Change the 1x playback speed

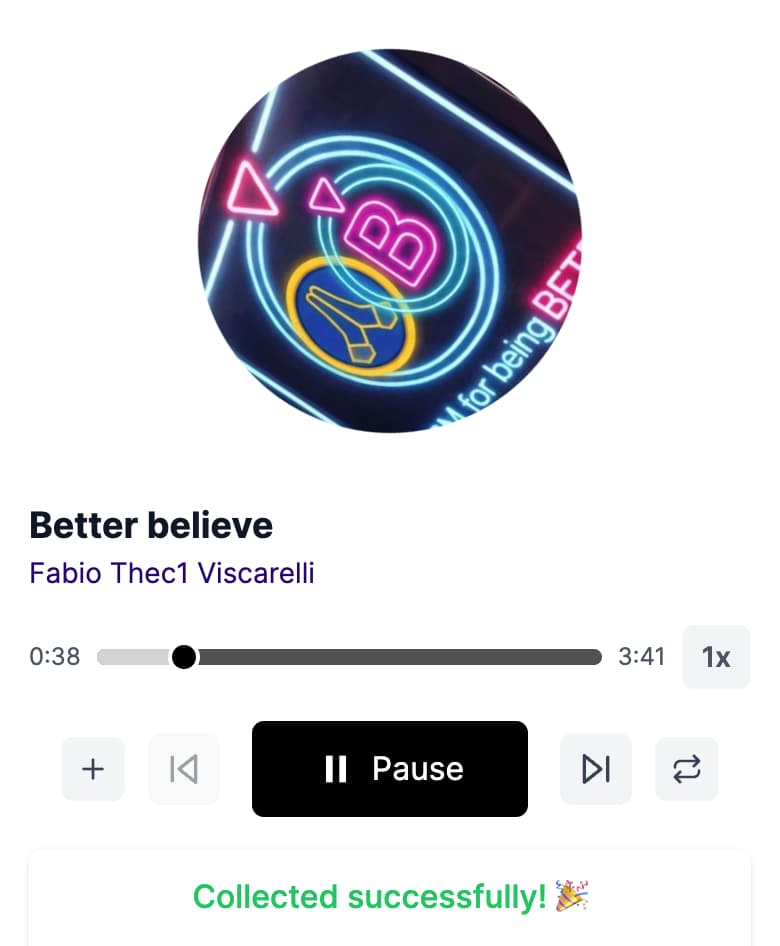click(716, 657)
